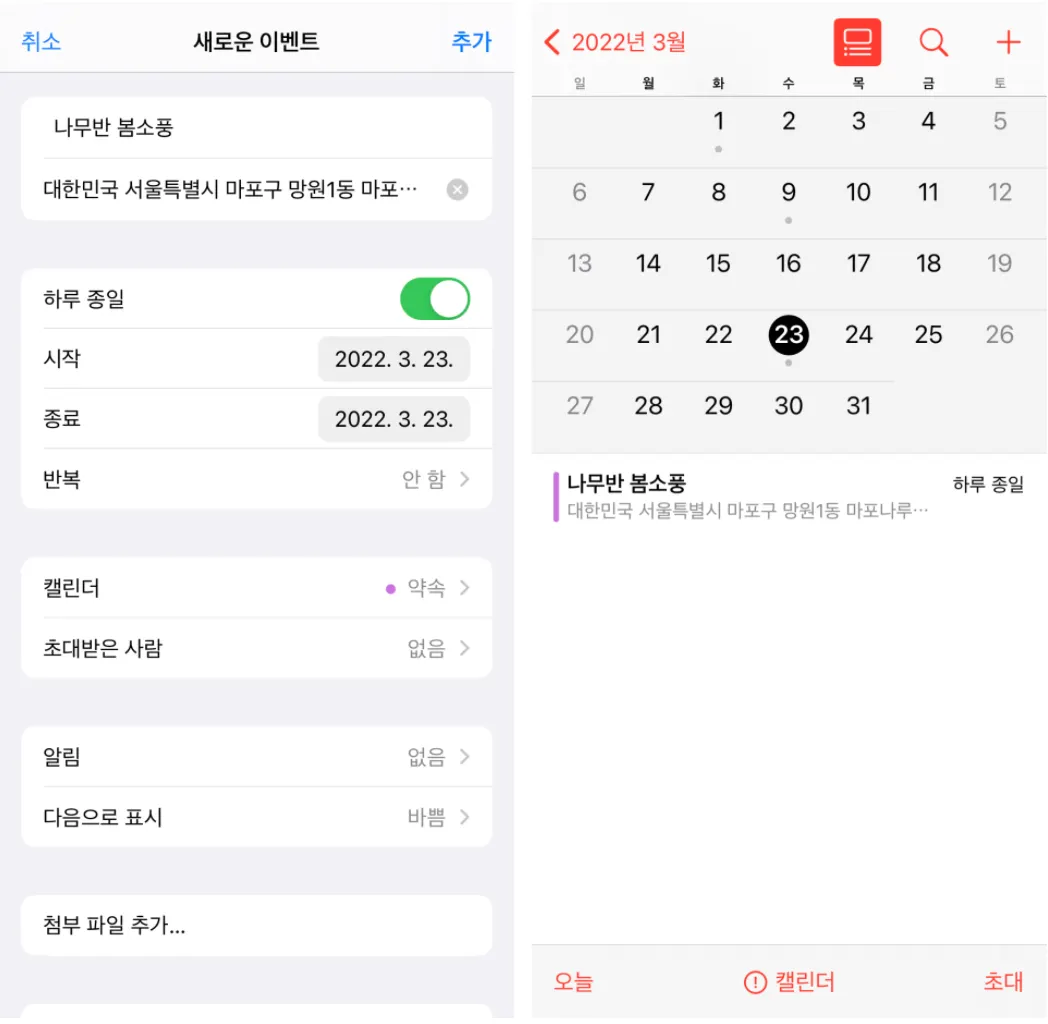Open the 캘린더 row set to 약속
This screenshot has height=1024, width=1048.
[x=255, y=588]
